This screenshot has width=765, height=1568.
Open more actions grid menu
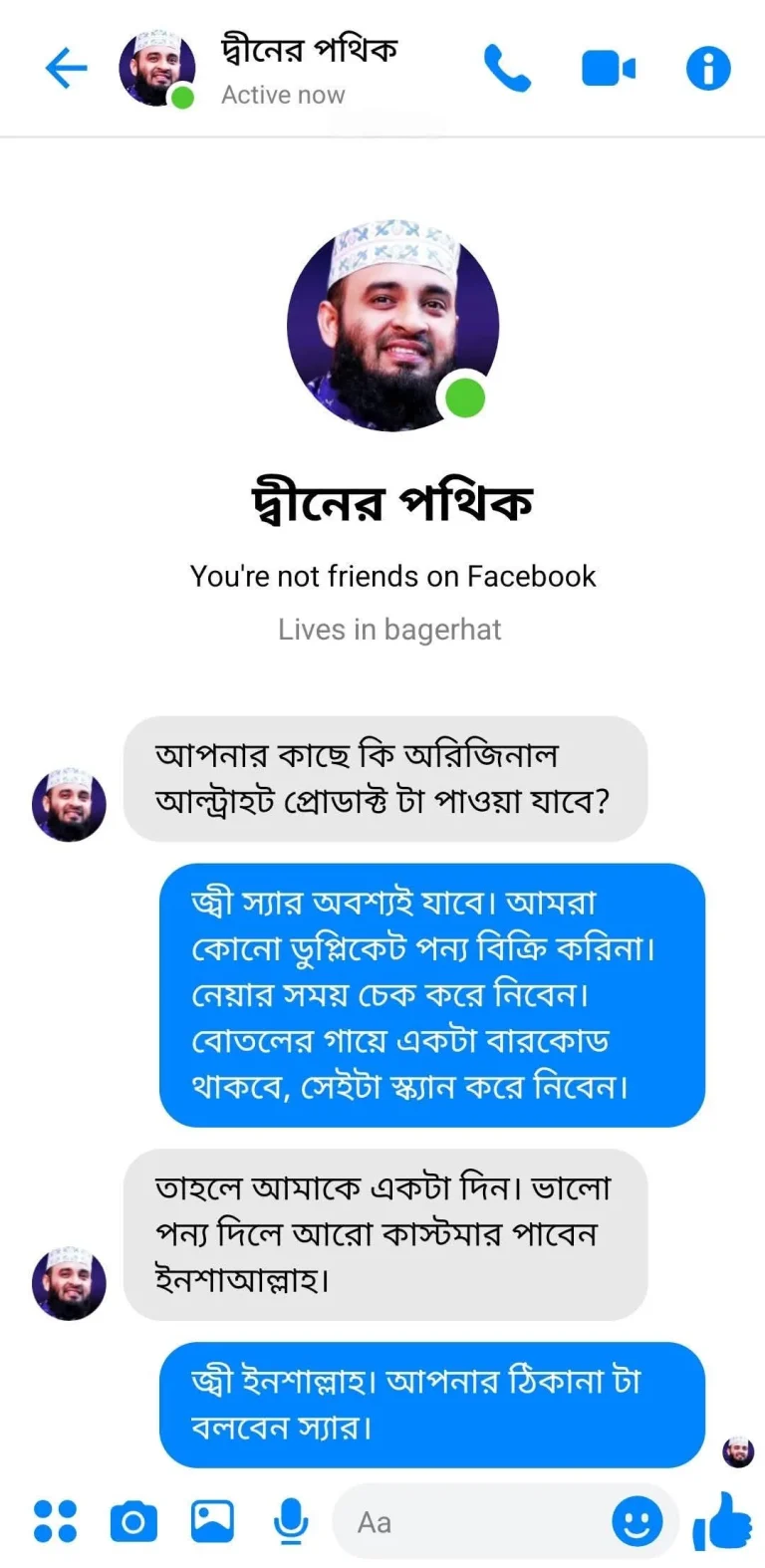55,1521
